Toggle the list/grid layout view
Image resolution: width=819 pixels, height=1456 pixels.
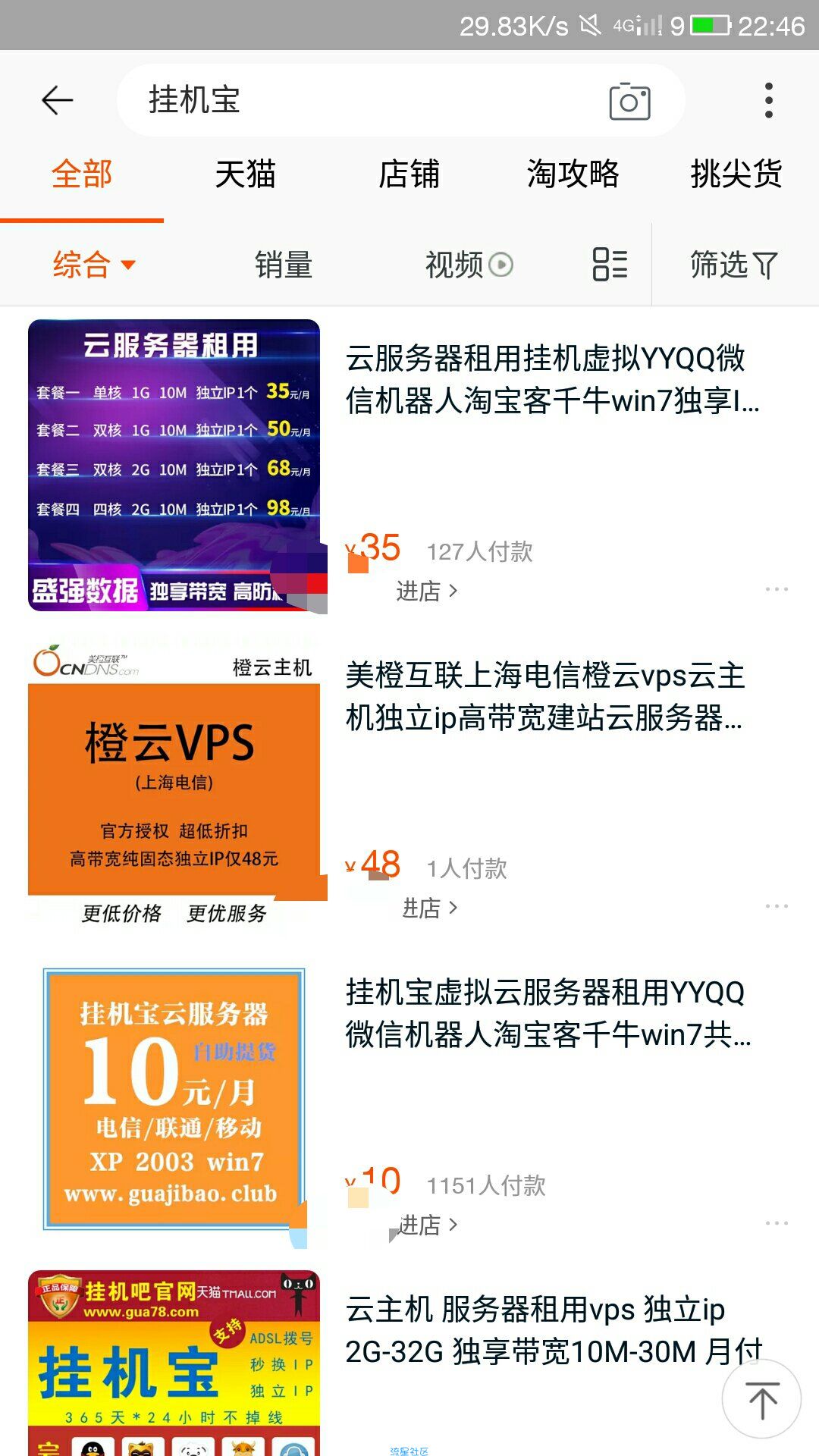point(610,265)
